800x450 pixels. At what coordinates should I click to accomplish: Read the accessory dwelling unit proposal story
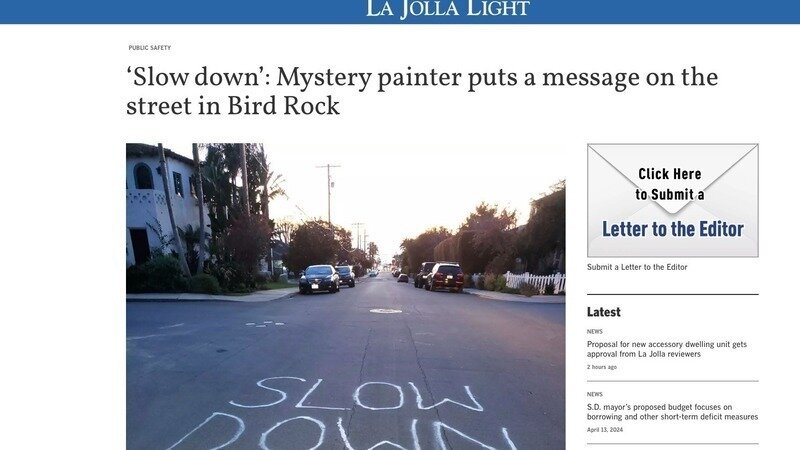pos(666,349)
